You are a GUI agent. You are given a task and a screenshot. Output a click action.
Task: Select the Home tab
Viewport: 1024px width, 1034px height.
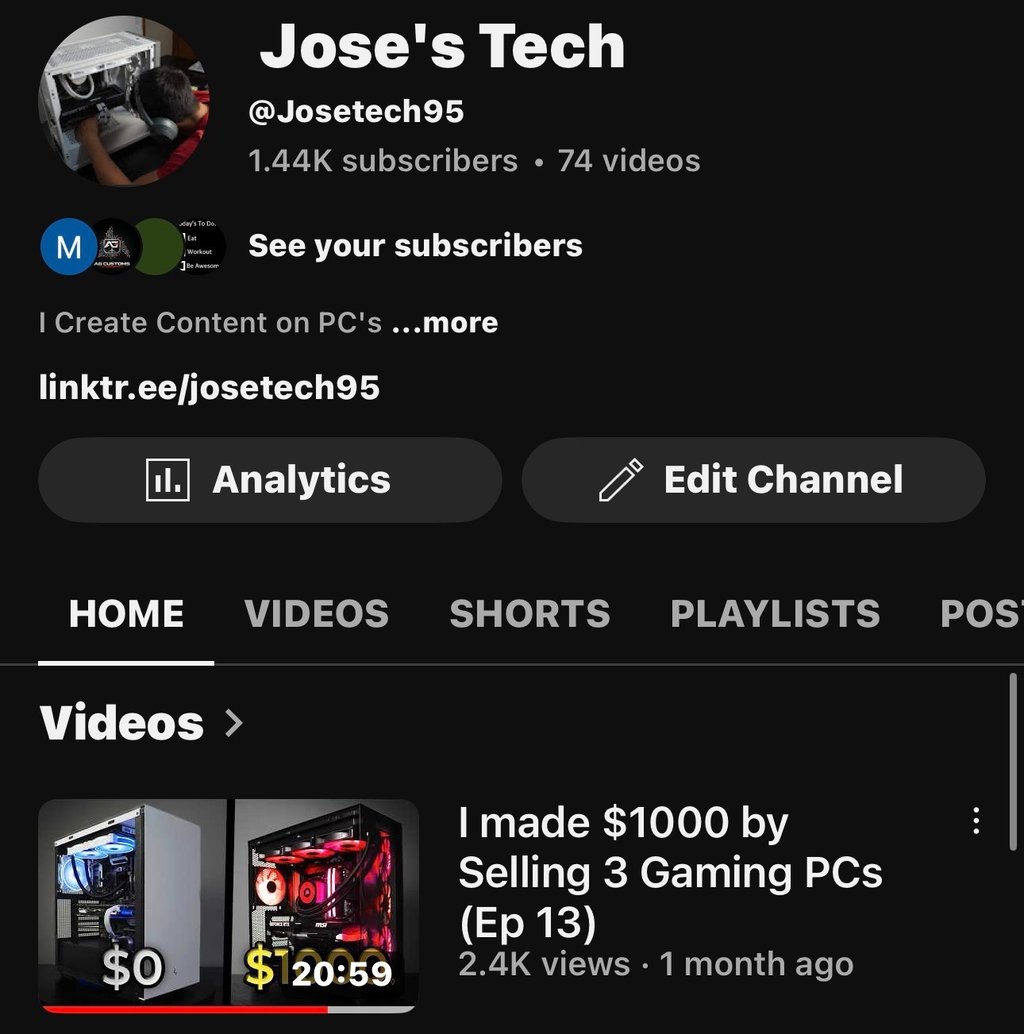126,614
